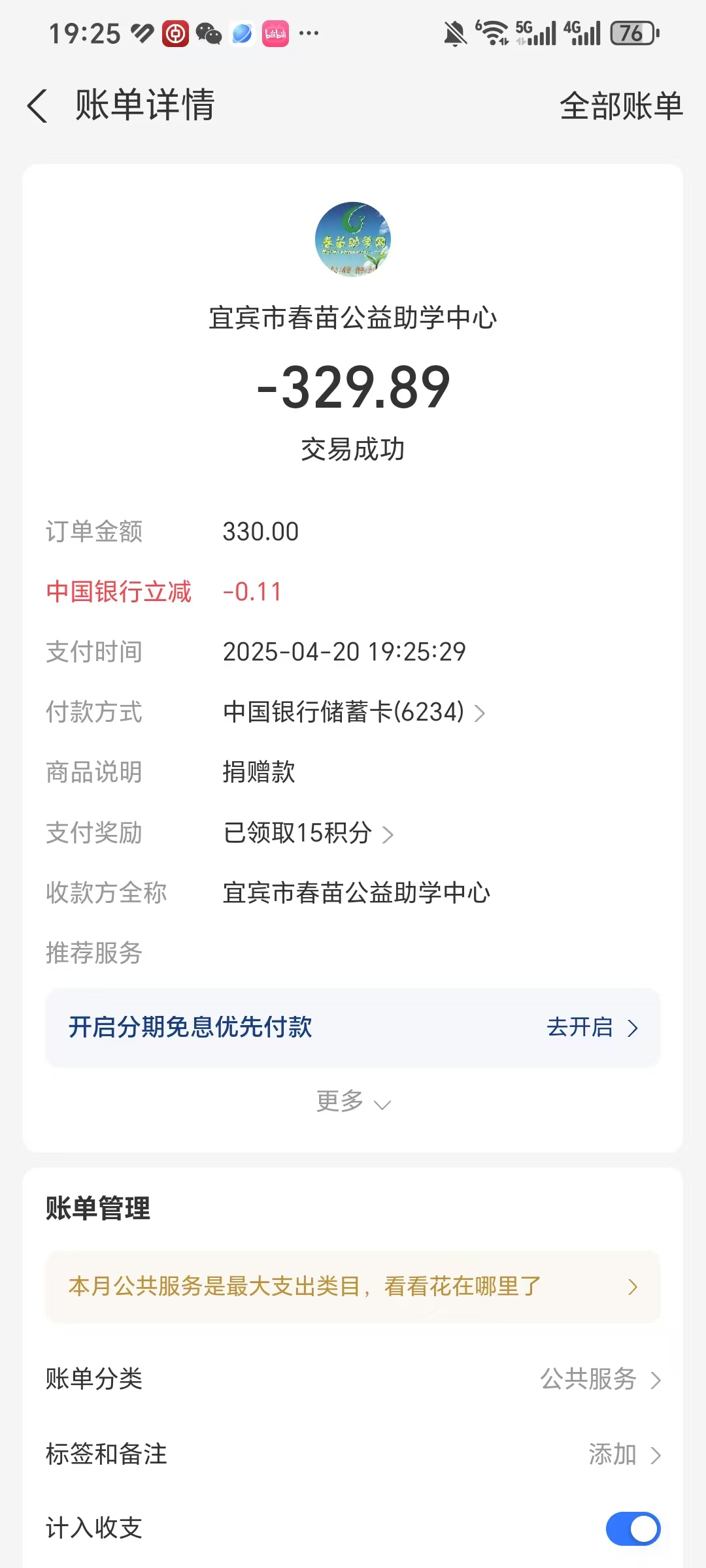The width and height of the screenshot is (706, 1568).
Task: Go back from the 账单详情 page
Action: (38, 106)
